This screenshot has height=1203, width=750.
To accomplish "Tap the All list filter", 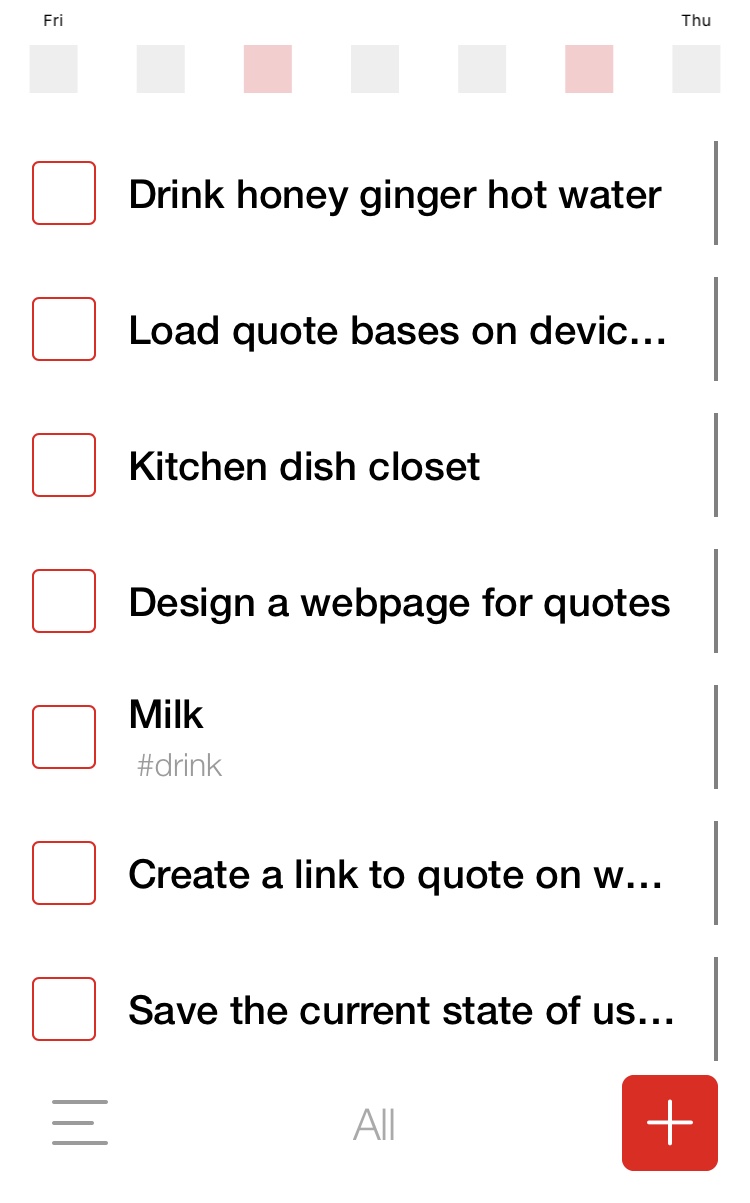I will [x=374, y=1125].
